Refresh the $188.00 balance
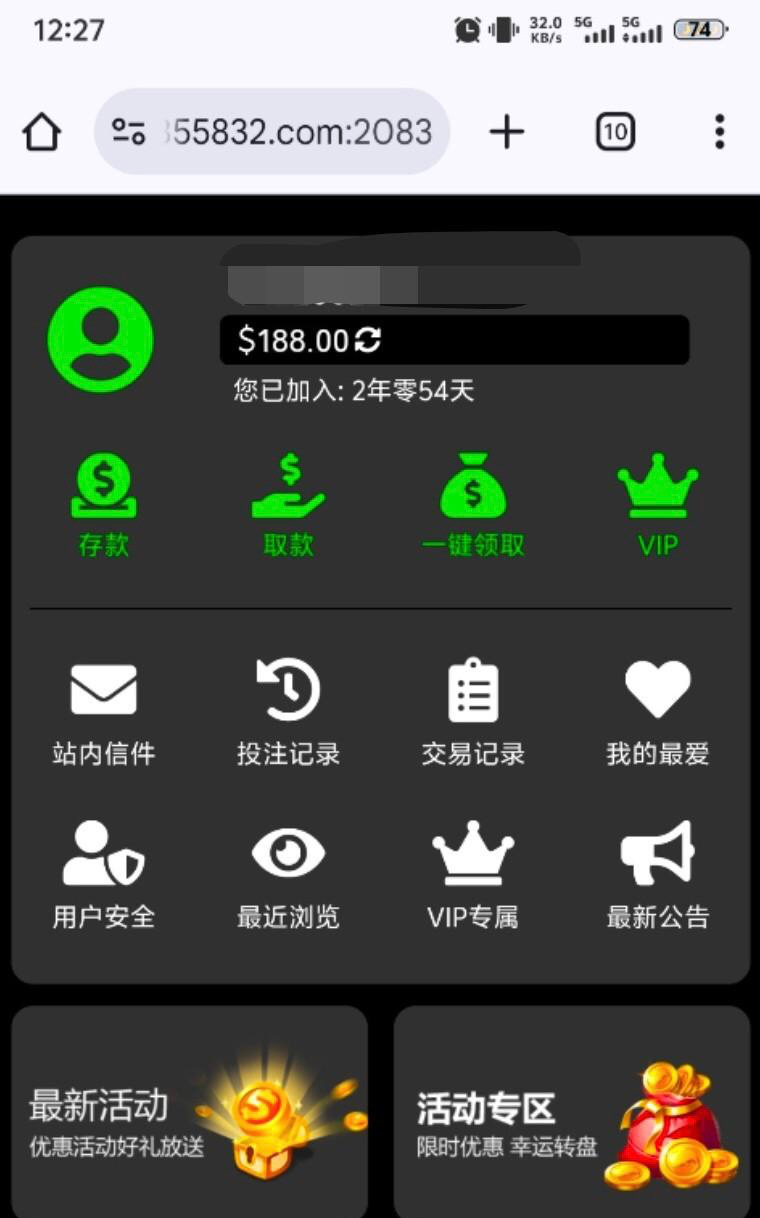The width and height of the screenshot is (760, 1218). (x=368, y=341)
